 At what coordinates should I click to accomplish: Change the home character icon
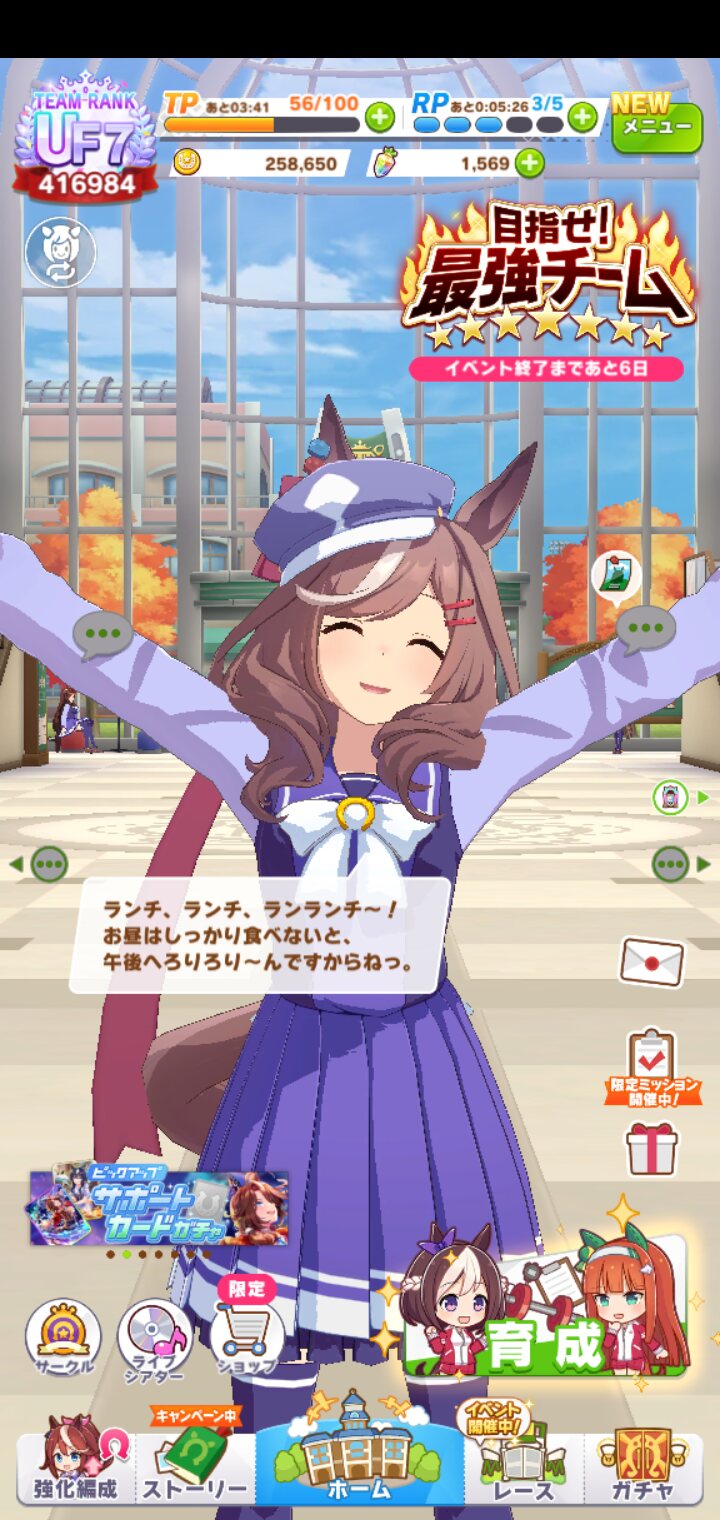point(60,252)
